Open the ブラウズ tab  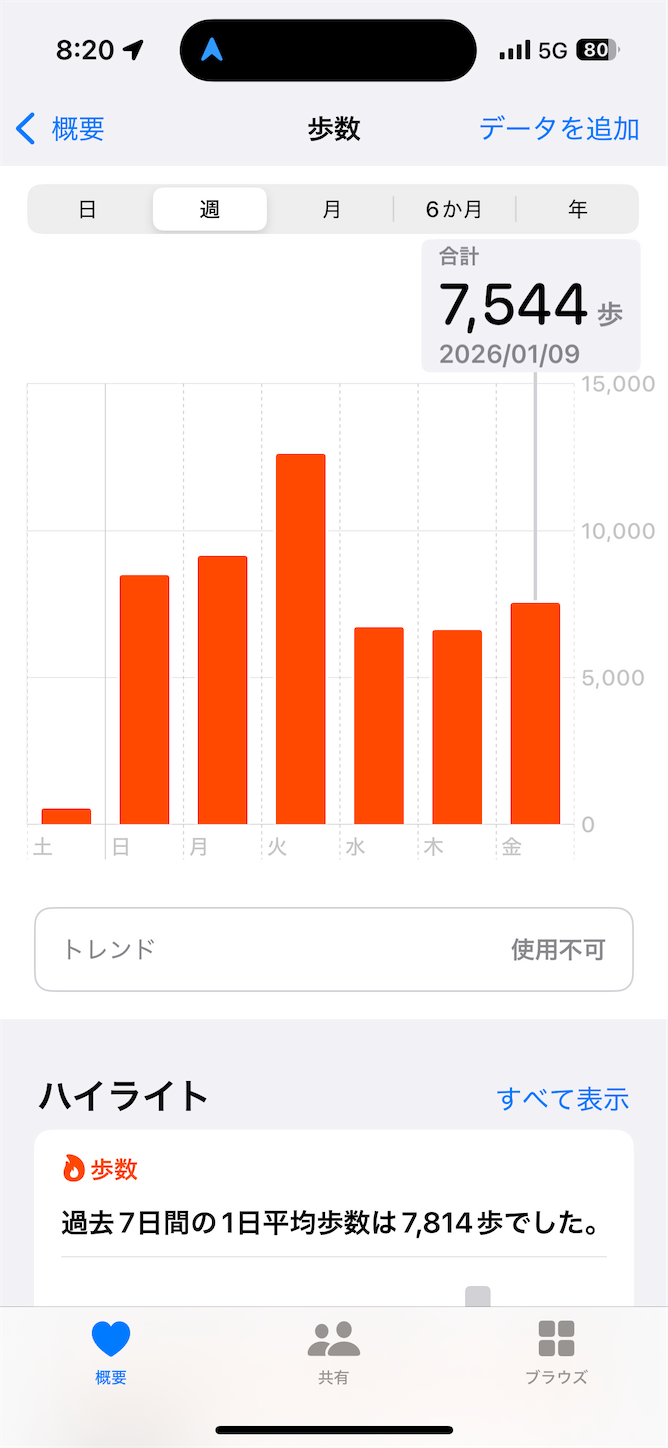tap(556, 1351)
